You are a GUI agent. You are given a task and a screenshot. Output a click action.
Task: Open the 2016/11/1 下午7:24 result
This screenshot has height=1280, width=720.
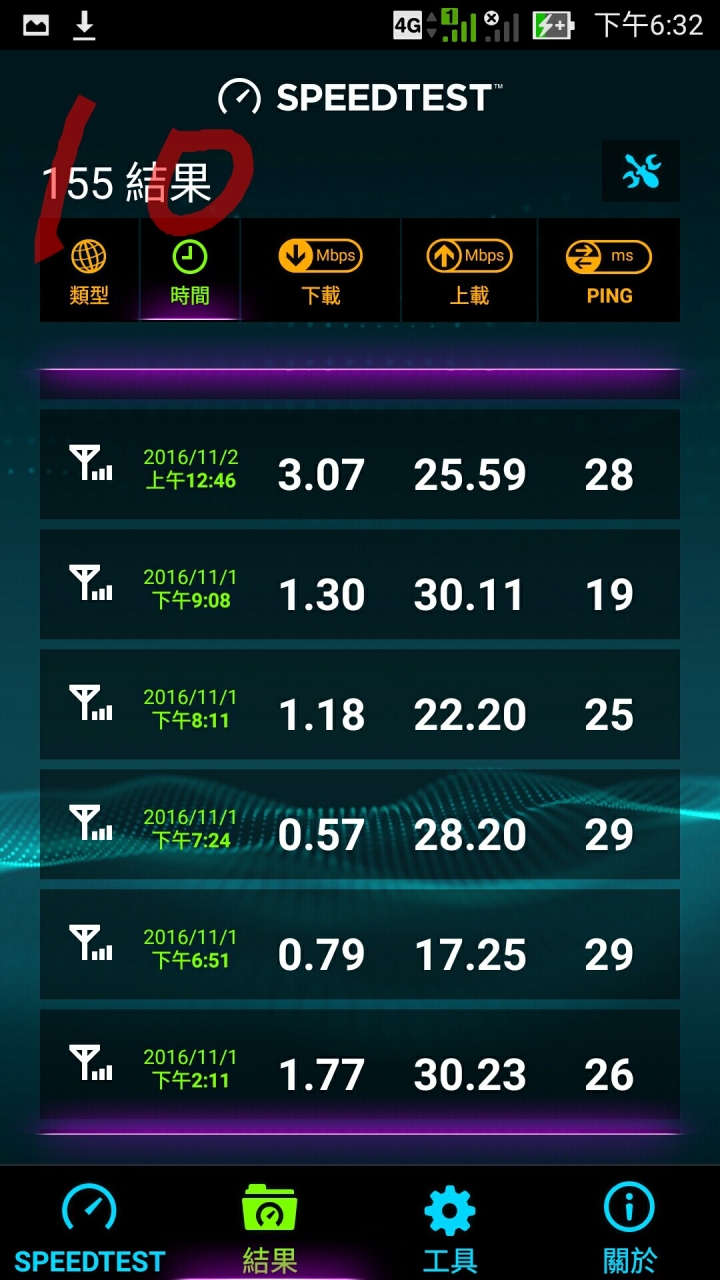(360, 824)
